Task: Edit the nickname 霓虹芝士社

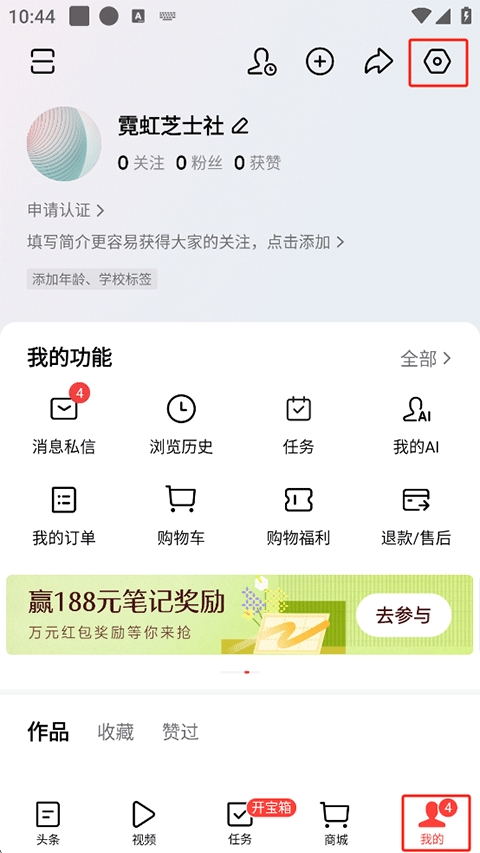Action: [x=239, y=127]
